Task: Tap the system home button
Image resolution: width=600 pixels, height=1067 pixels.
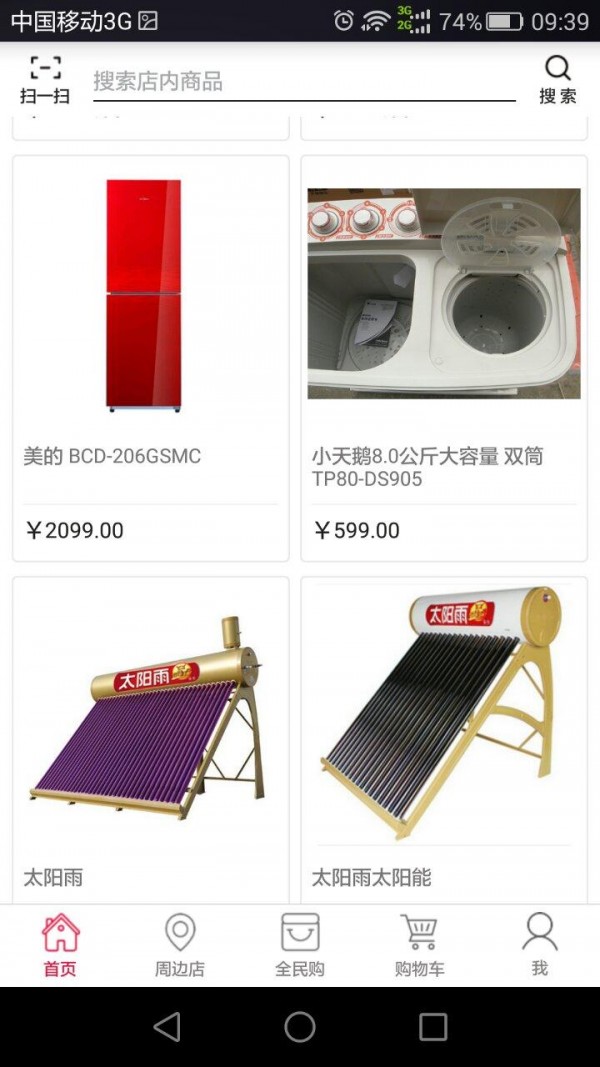Action: point(300,1026)
